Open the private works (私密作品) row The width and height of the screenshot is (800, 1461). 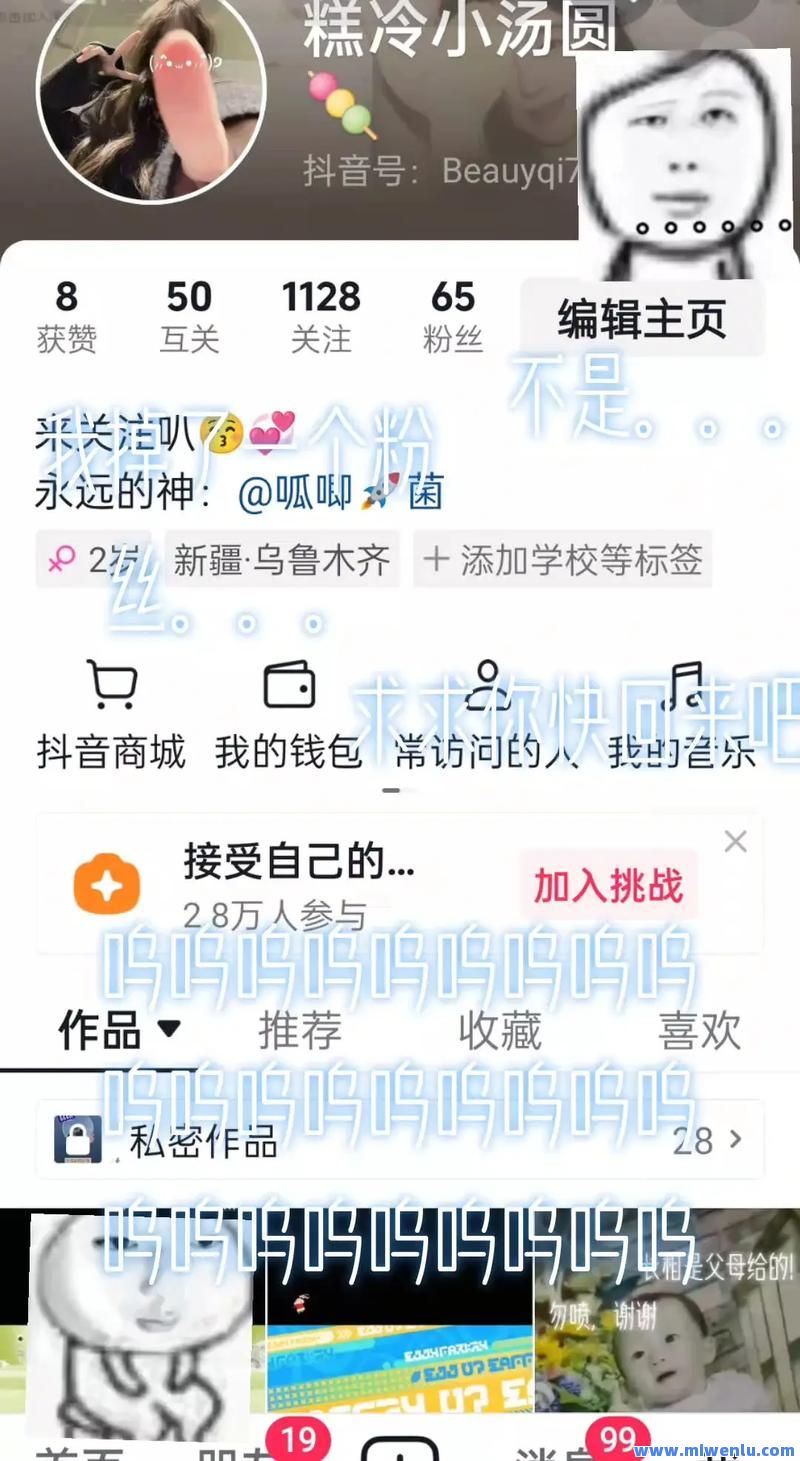click(400, 1139)
